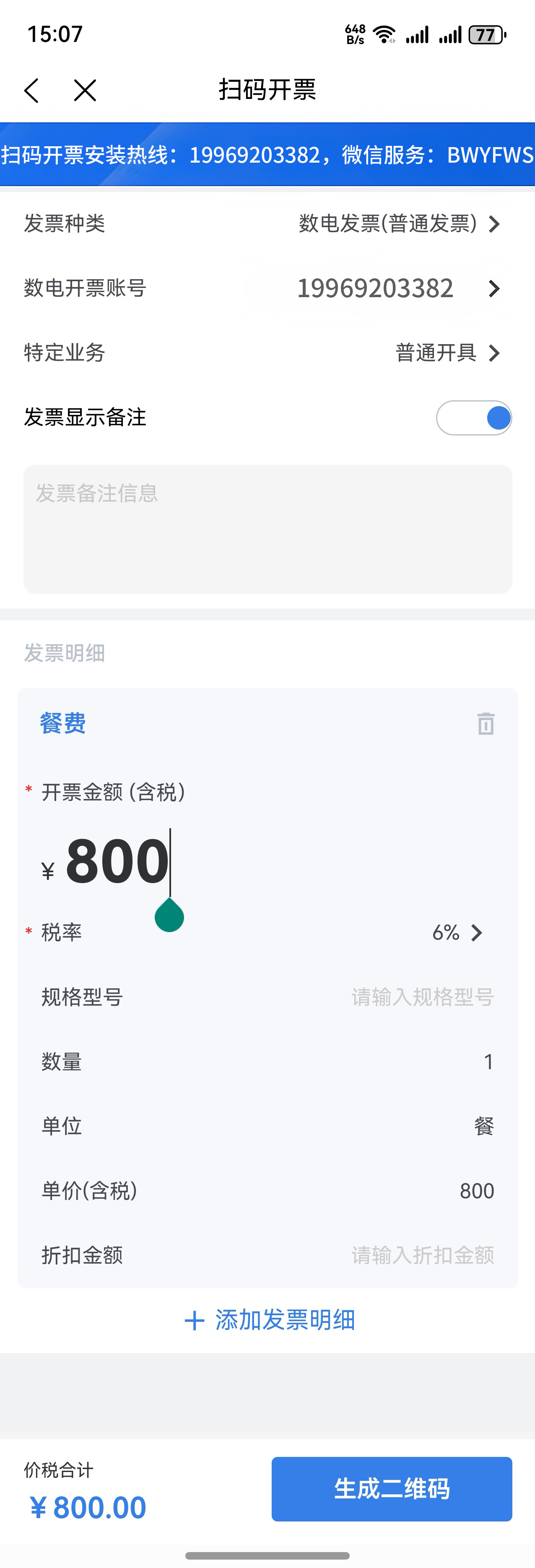Image resolution: width=535 pixels, height=1568 pixels.
Task: Focus the 发票备注信息 text area
Action: tap(268, 529)
